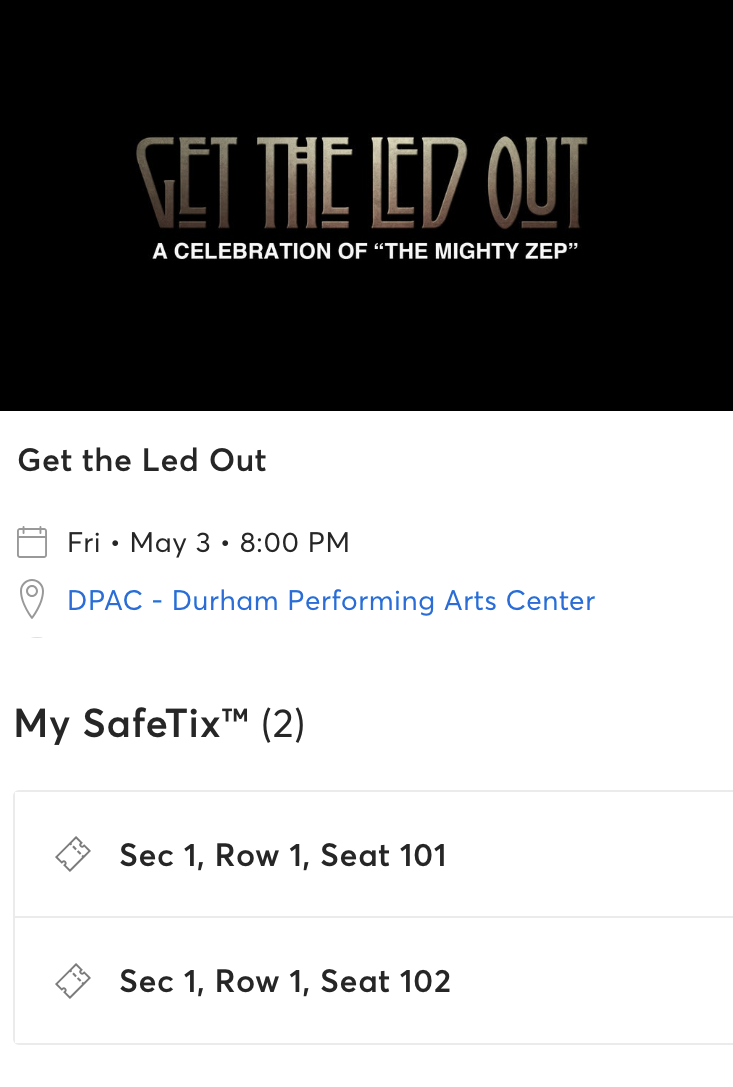Screen dimensions: 733x1087
Task: Click the ticket icon for Seat 101
Action: tap(72, 855)
